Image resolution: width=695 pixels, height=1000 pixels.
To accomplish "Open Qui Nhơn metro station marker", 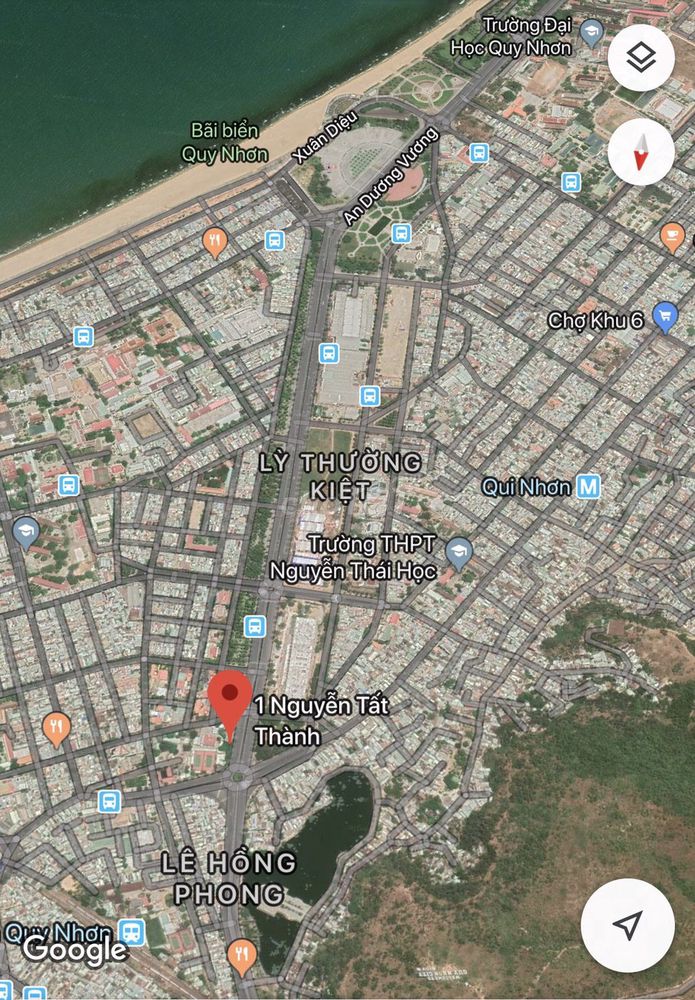I will click(x=589, y=487).
